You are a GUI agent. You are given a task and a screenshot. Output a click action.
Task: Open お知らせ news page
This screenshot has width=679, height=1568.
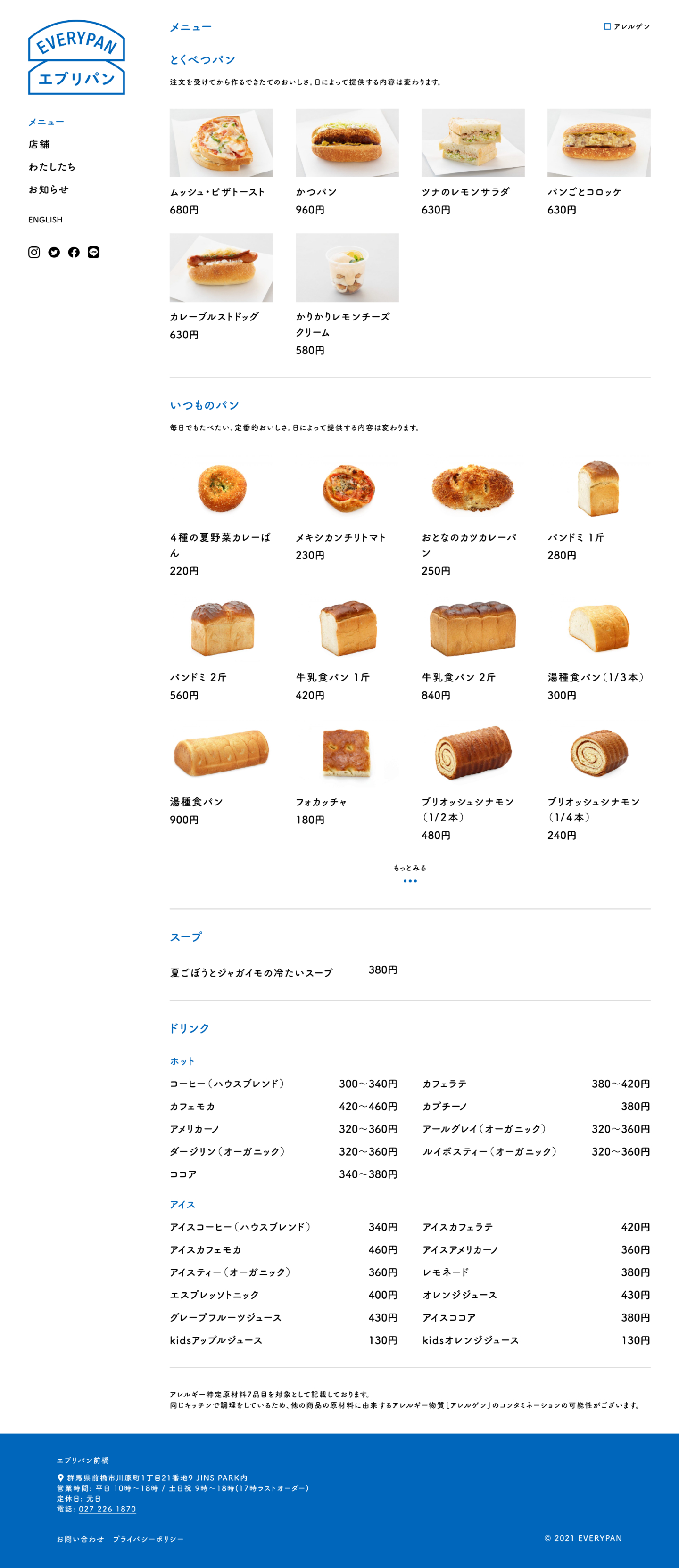tap(48, 189)
